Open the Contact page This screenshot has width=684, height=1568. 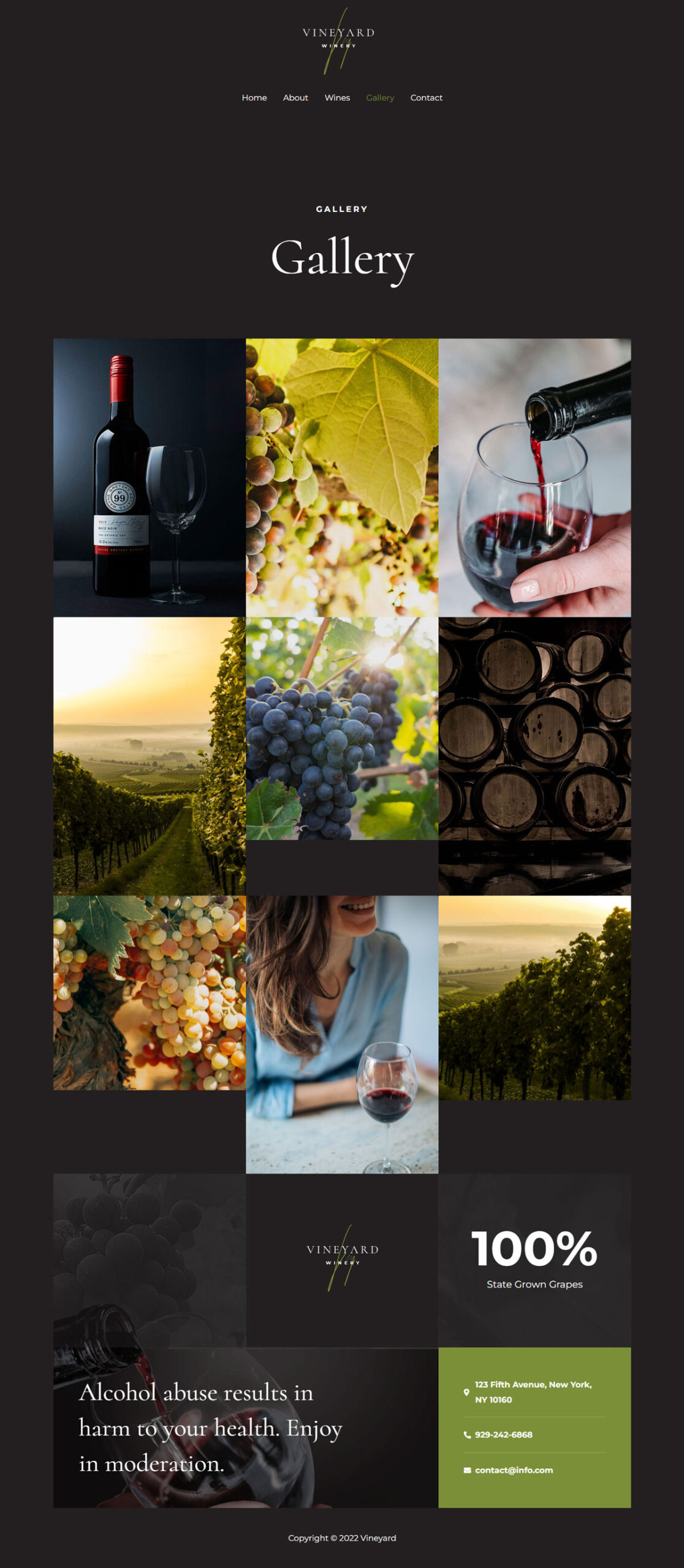426,97
